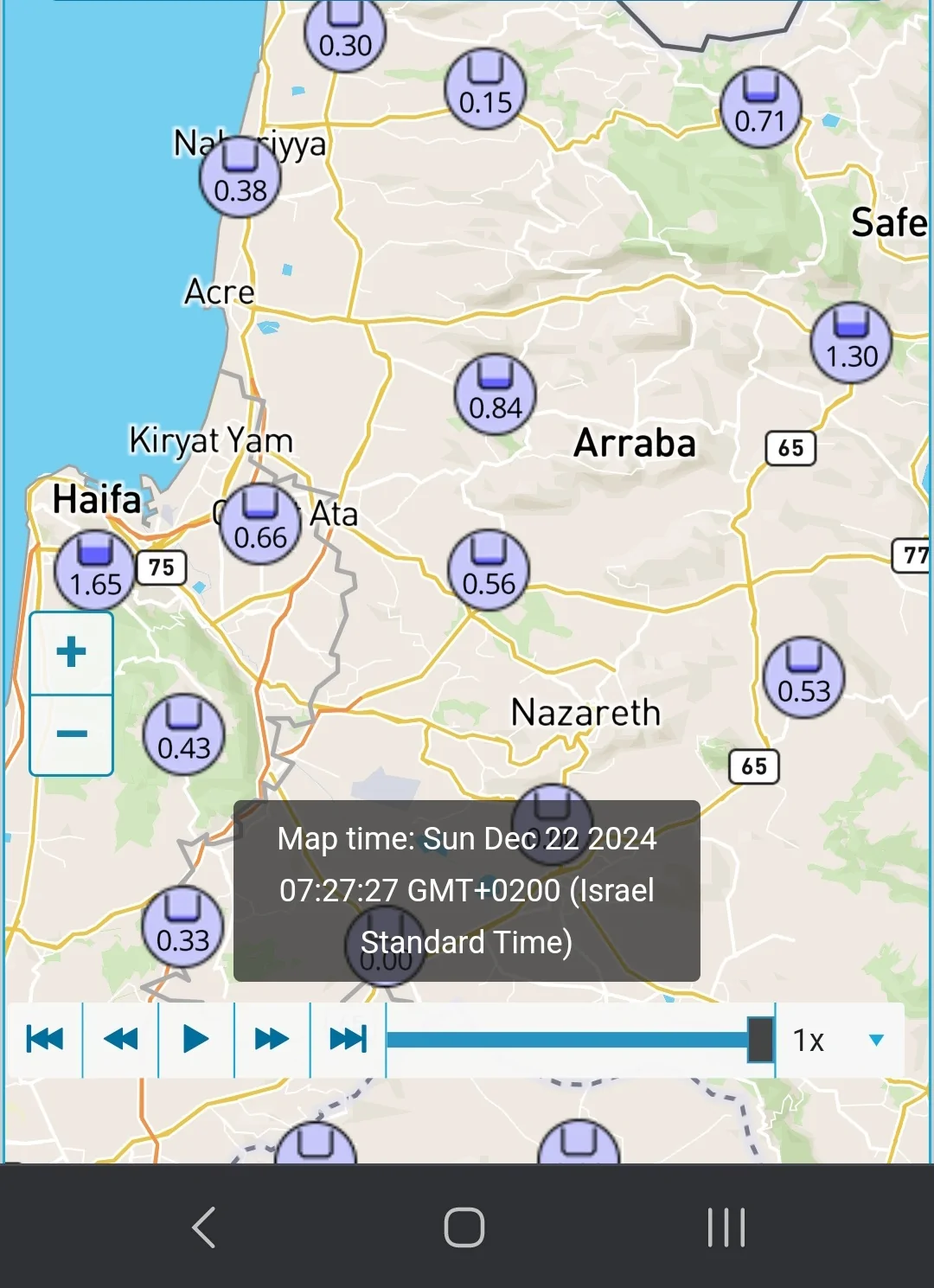Zoom in on the map
The height and width of the screenshot is (1288, 934).
[x=71, y=652]
